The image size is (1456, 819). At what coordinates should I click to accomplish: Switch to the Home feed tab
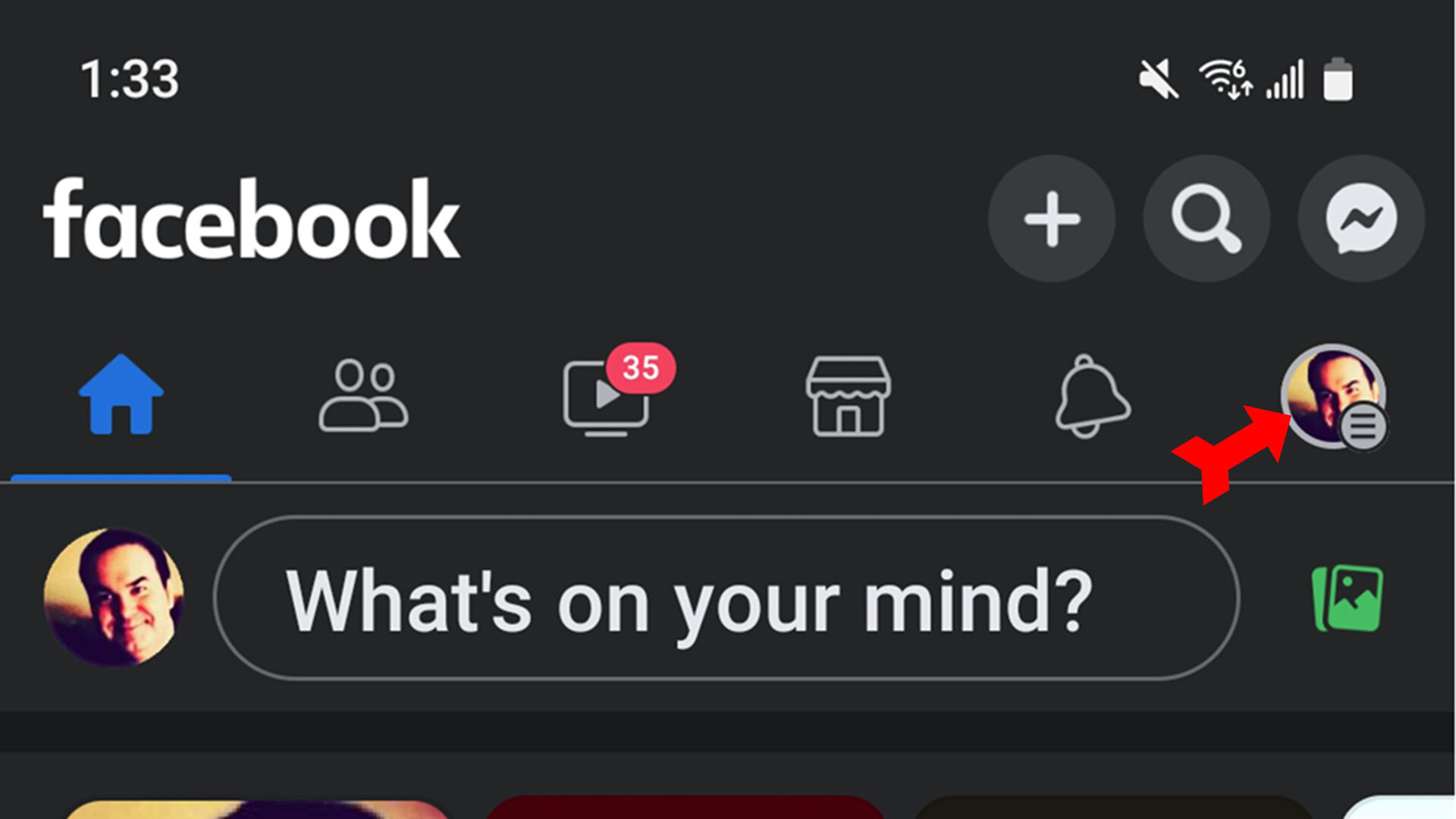(x=121, y=396)
